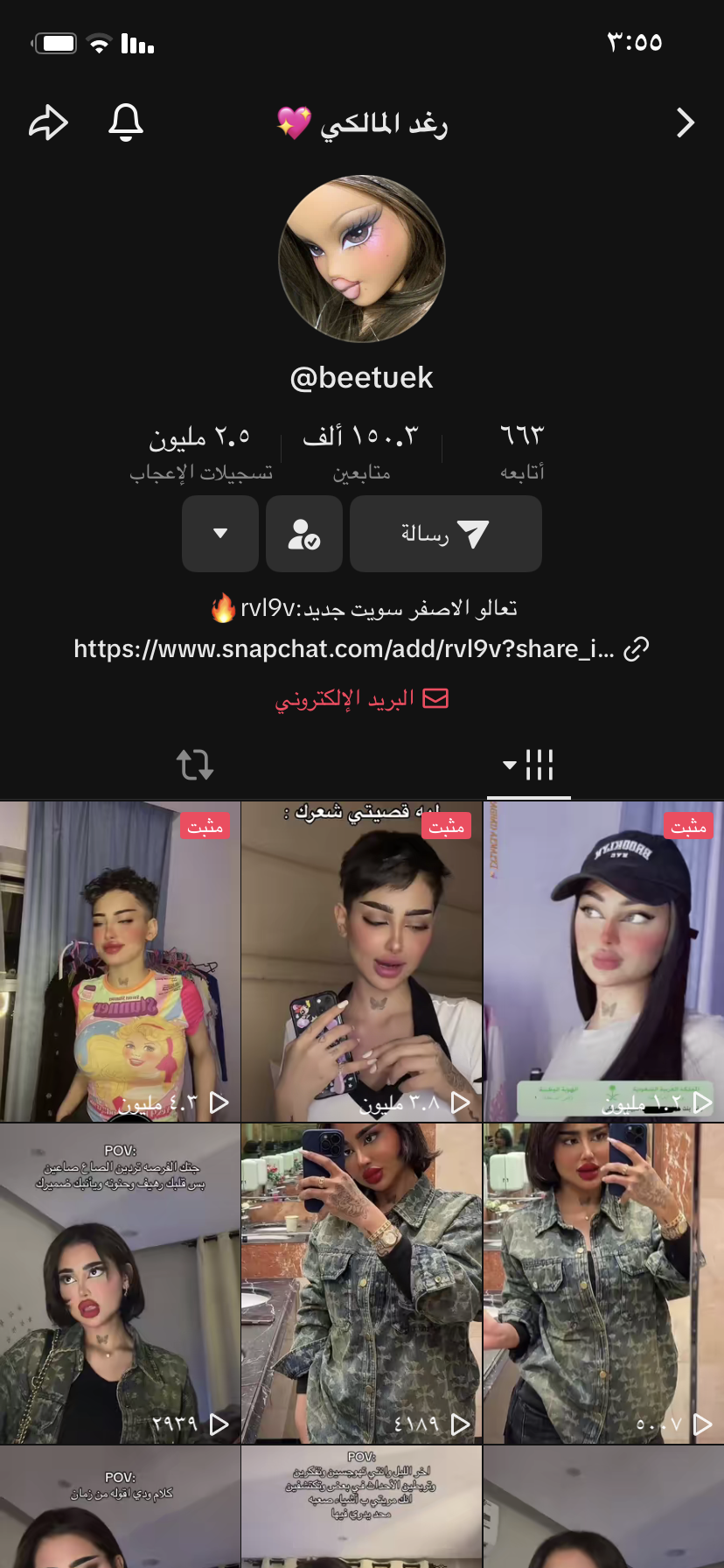Image resolution: width=724 pixels, height=1568 pixels.
Task: Open the pinned video with ٤.٣ مليون views
Action: pyautogui.click(x=120, y=962)
